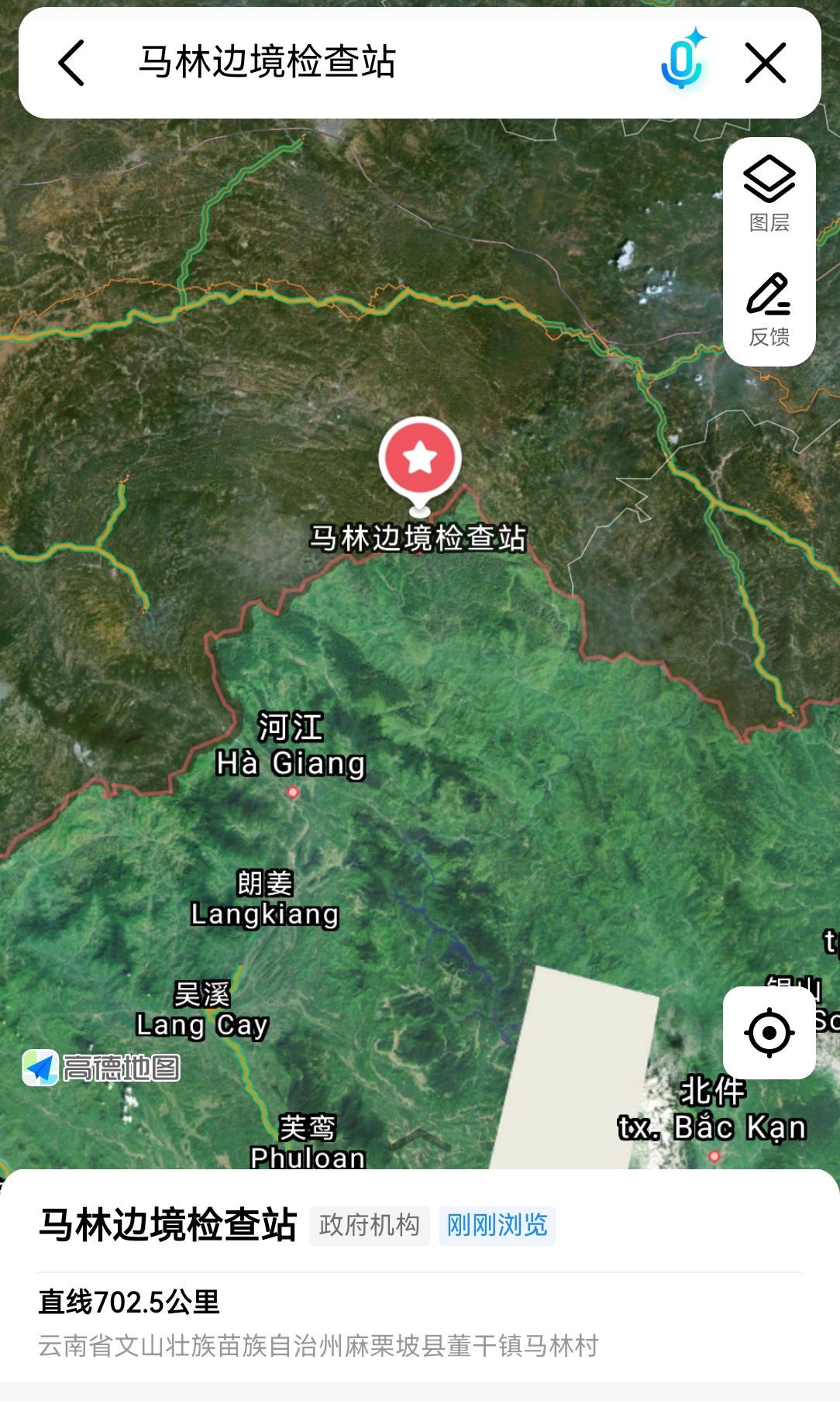Clear the search with the X button
The height and width of the screenshot is (1404, 840).
(765, 63)
